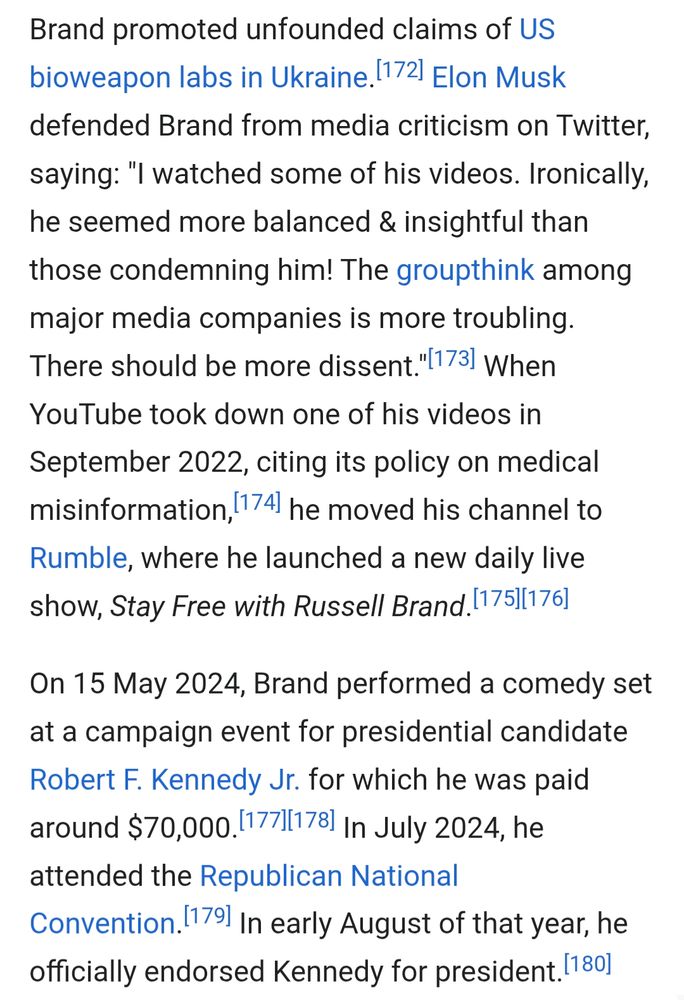Open the Robert F. Kennedy Jr. link
Viewport: 684px width, 1000px height.
(x=164, y=779)
